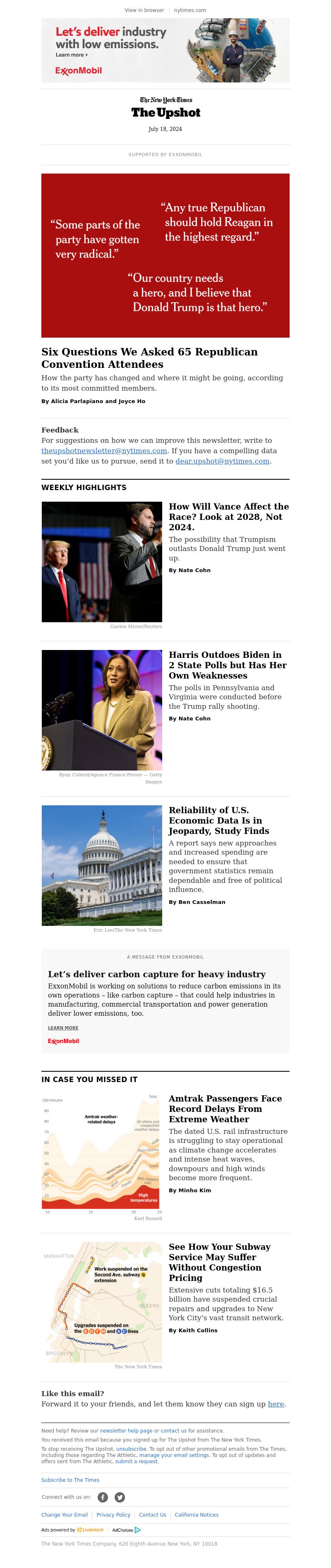Read the How Will Vance Affect the Race article
The width and height of the screenshot is (331, 1568).
pyautogui.click(x=228, y=516)
